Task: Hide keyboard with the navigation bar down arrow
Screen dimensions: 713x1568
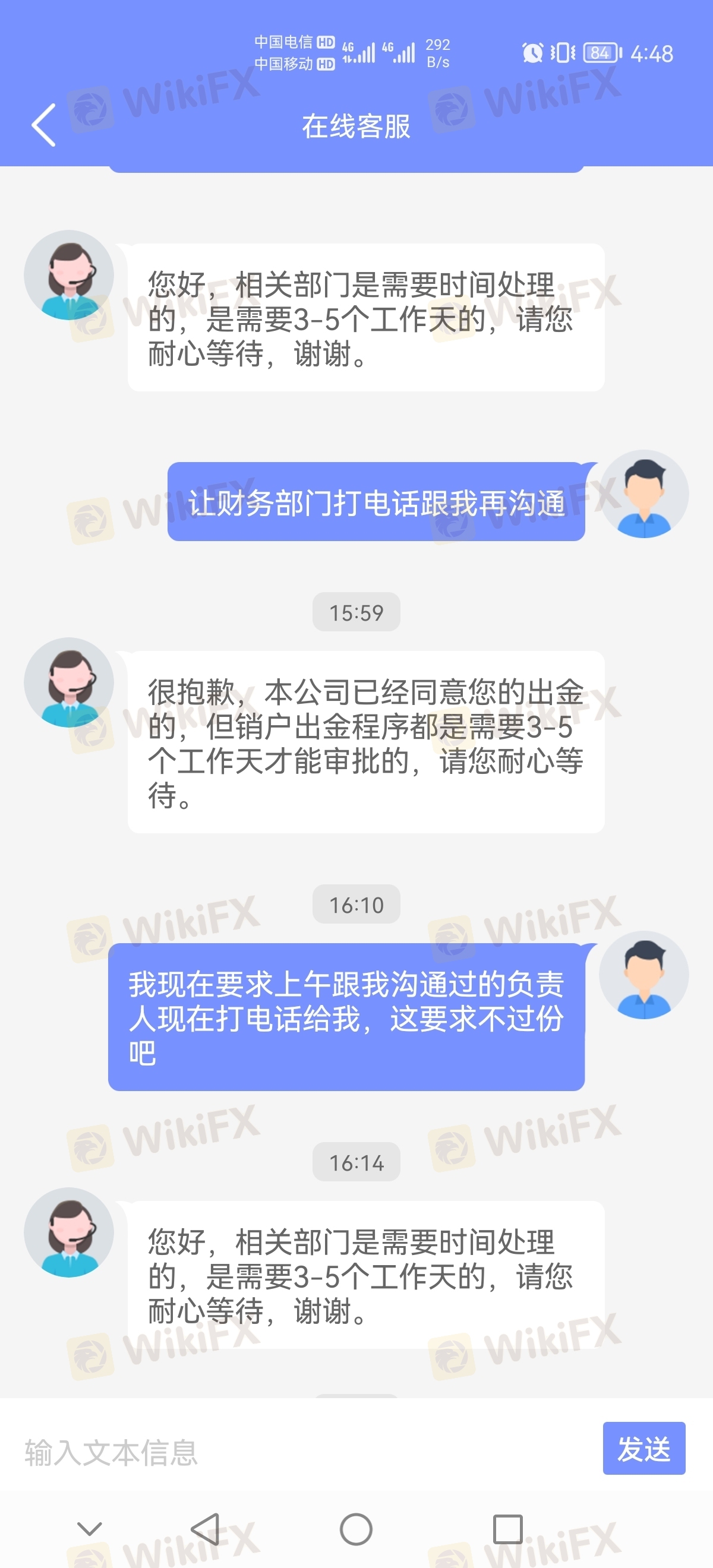Action: tap(90, 1528)
